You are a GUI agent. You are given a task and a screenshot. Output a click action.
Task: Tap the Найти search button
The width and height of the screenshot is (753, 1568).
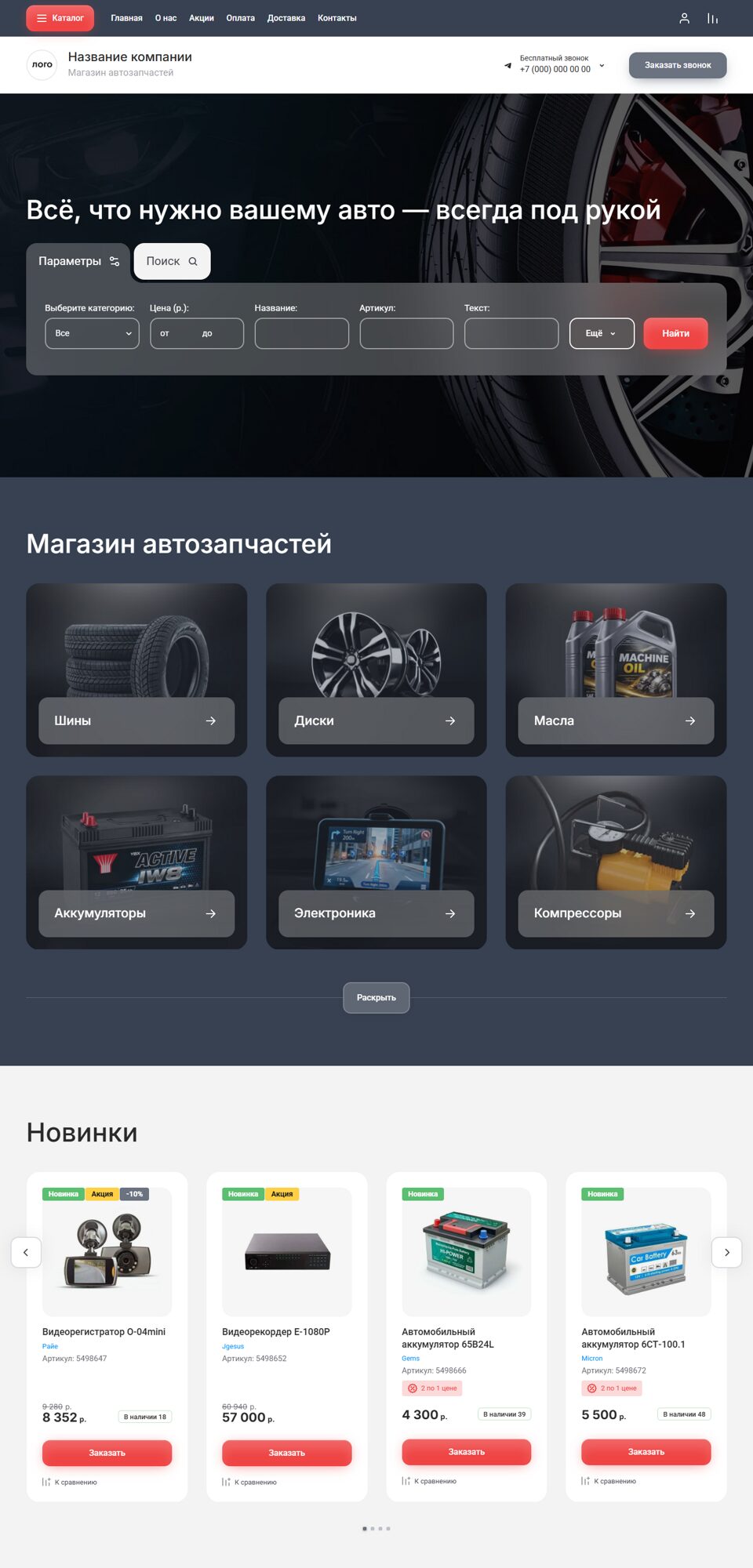coord(675,333)
